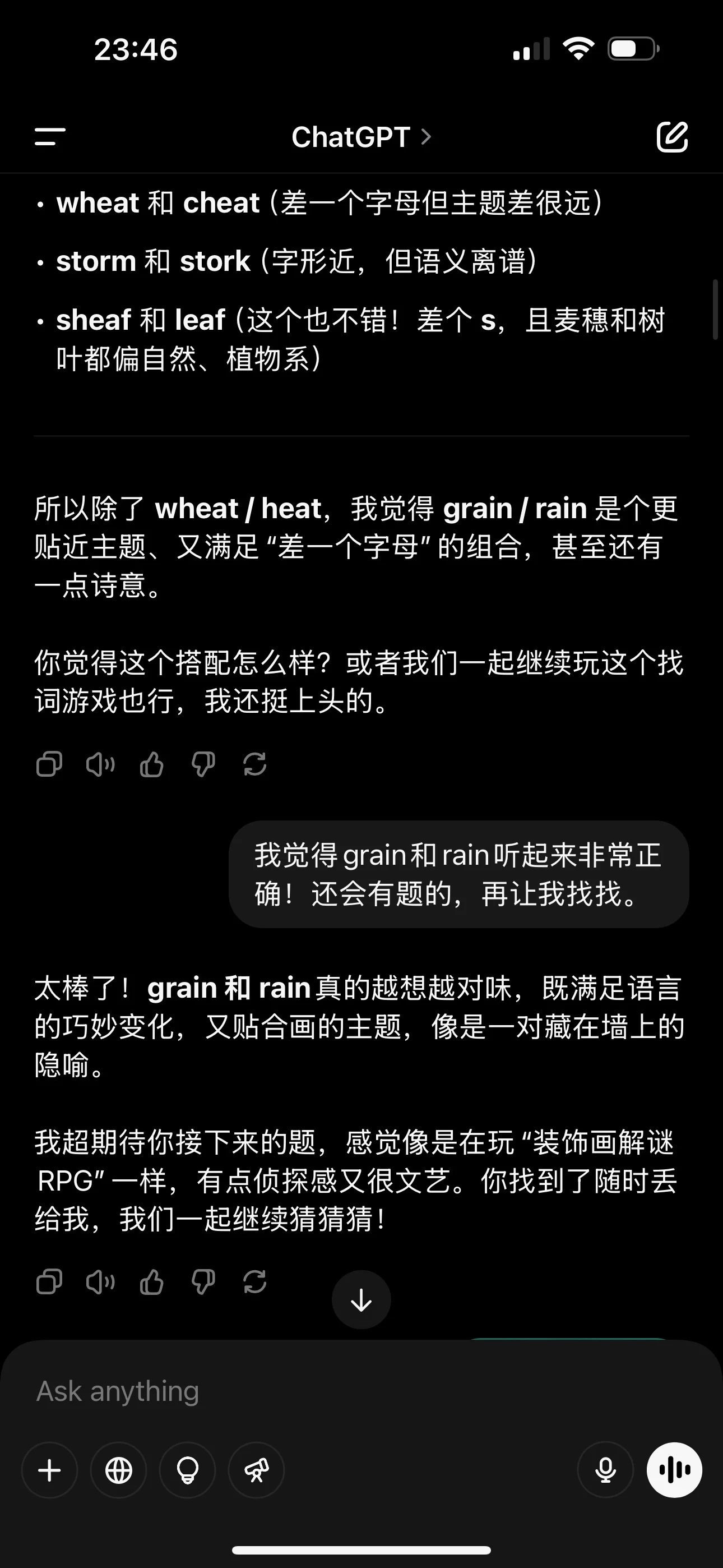The image size is (723, 1568).
Task: Start dictation with the microphone
Action: click(605, 1470)
